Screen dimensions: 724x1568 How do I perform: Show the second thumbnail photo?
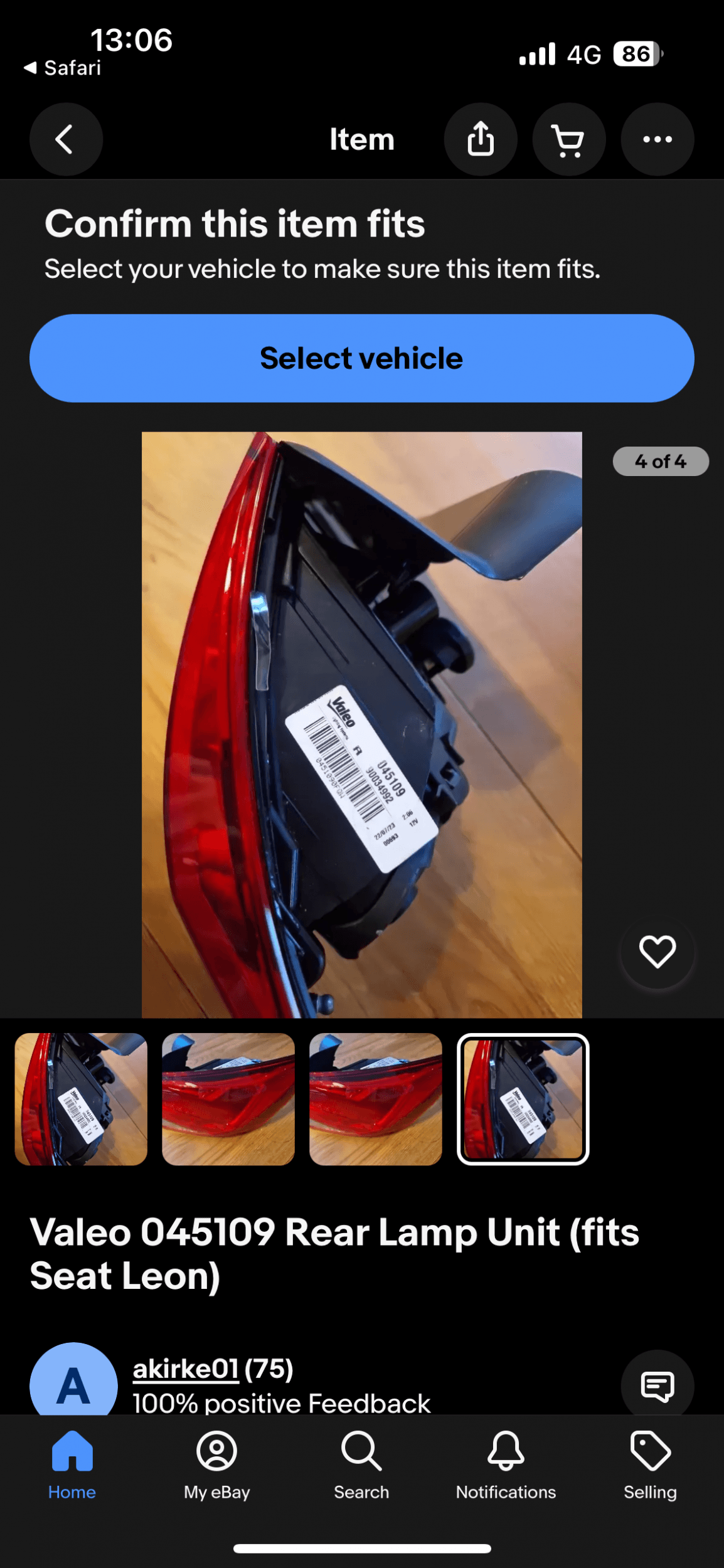(x=228, y=1099)
